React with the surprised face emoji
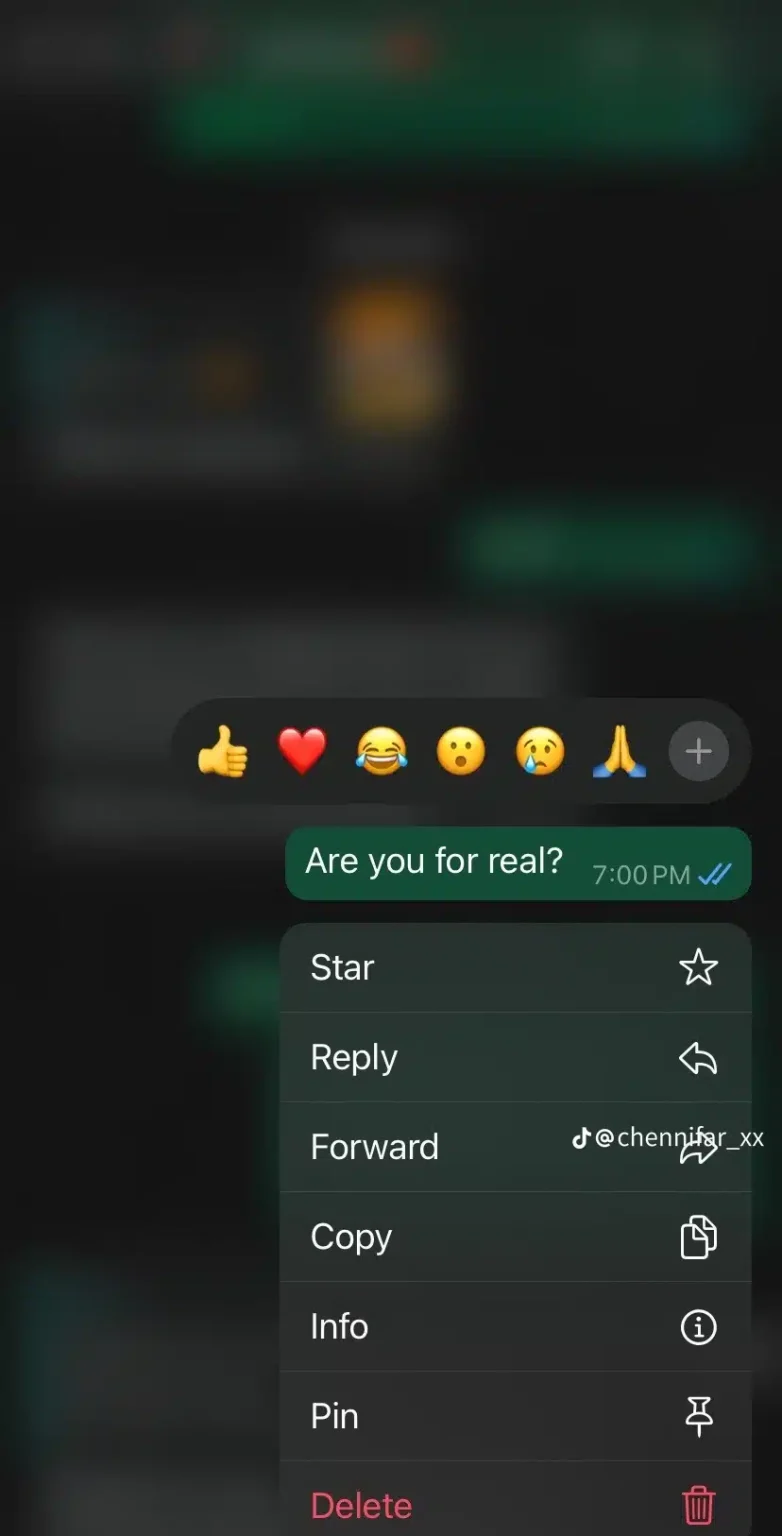Image resolution: width=782 pixels, height=1536 pixels. point(461,752)
